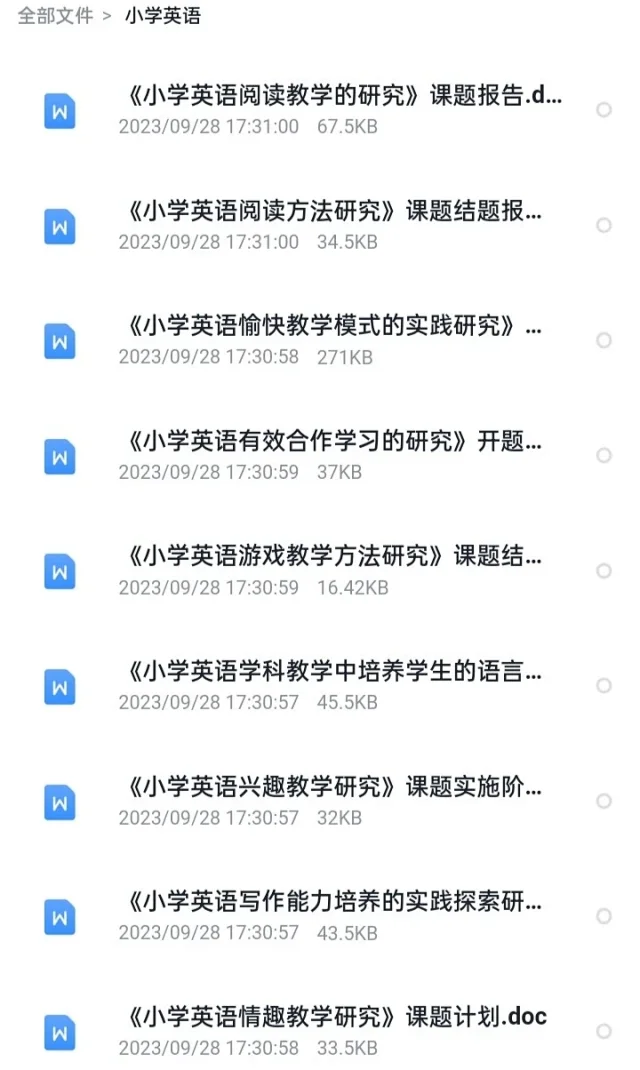This screenshot has height=1070, width=640.
Task: Select the circle for 学科教学中培养学生 45.5KB file
Action: coord(604,685)
